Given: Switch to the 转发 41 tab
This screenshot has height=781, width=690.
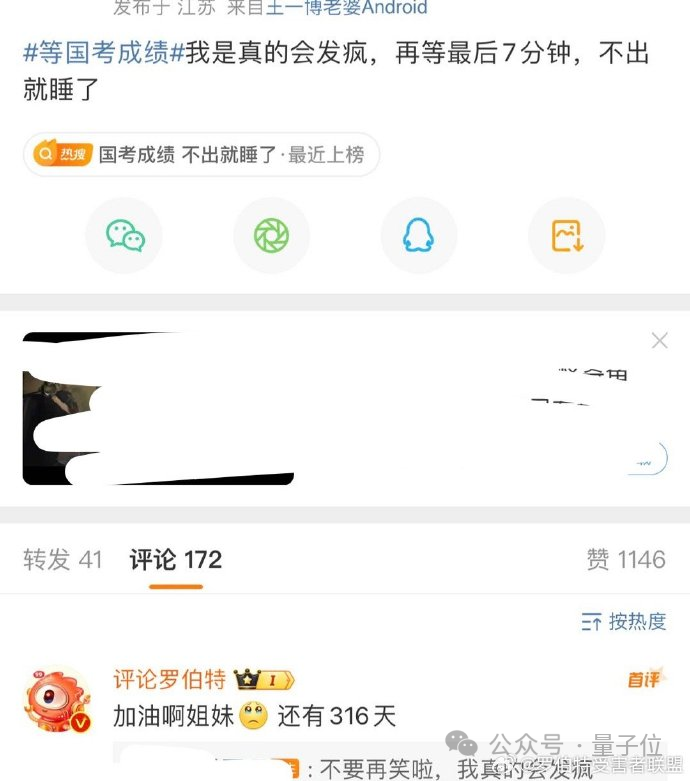Looking at the screenshot, I should point(62,559).
